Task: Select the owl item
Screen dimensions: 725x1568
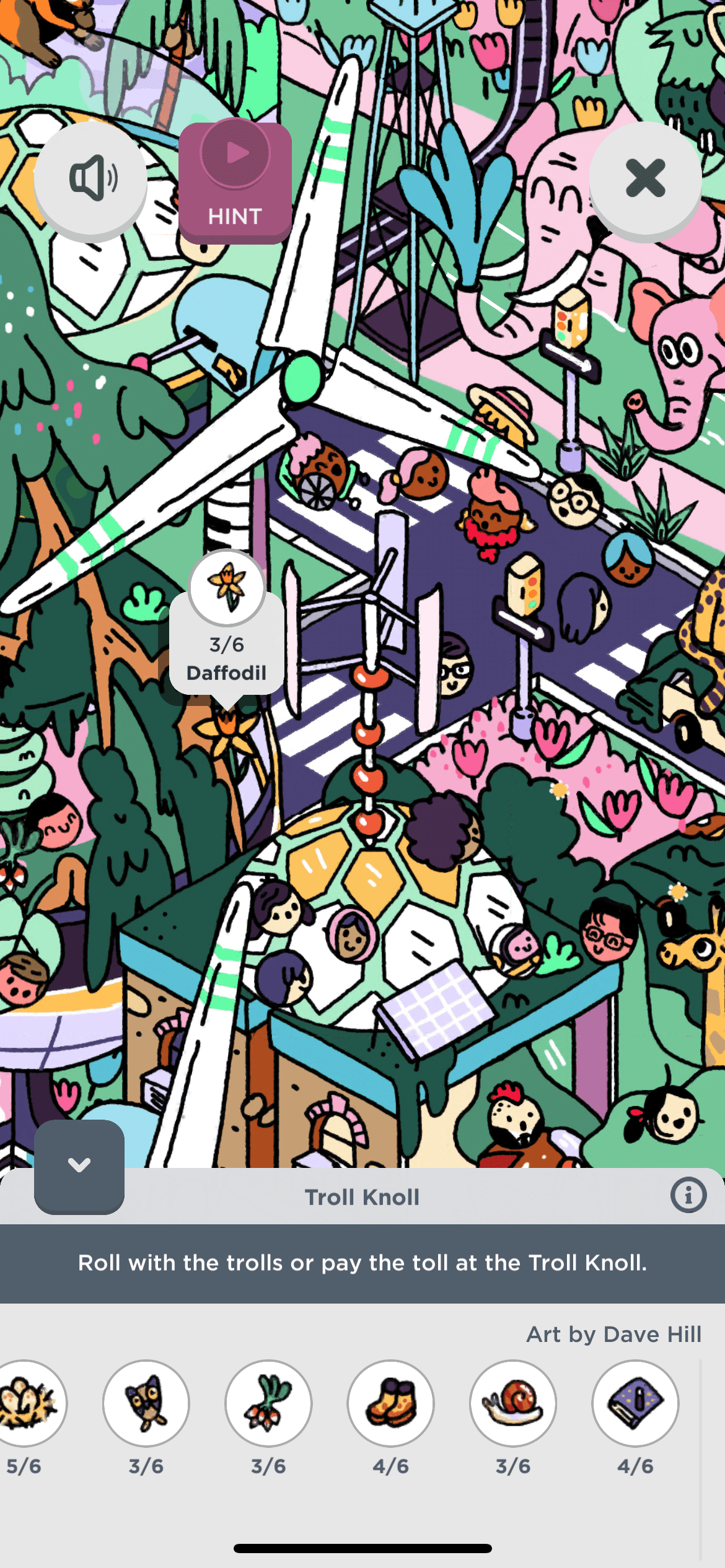Action: 146,1403
